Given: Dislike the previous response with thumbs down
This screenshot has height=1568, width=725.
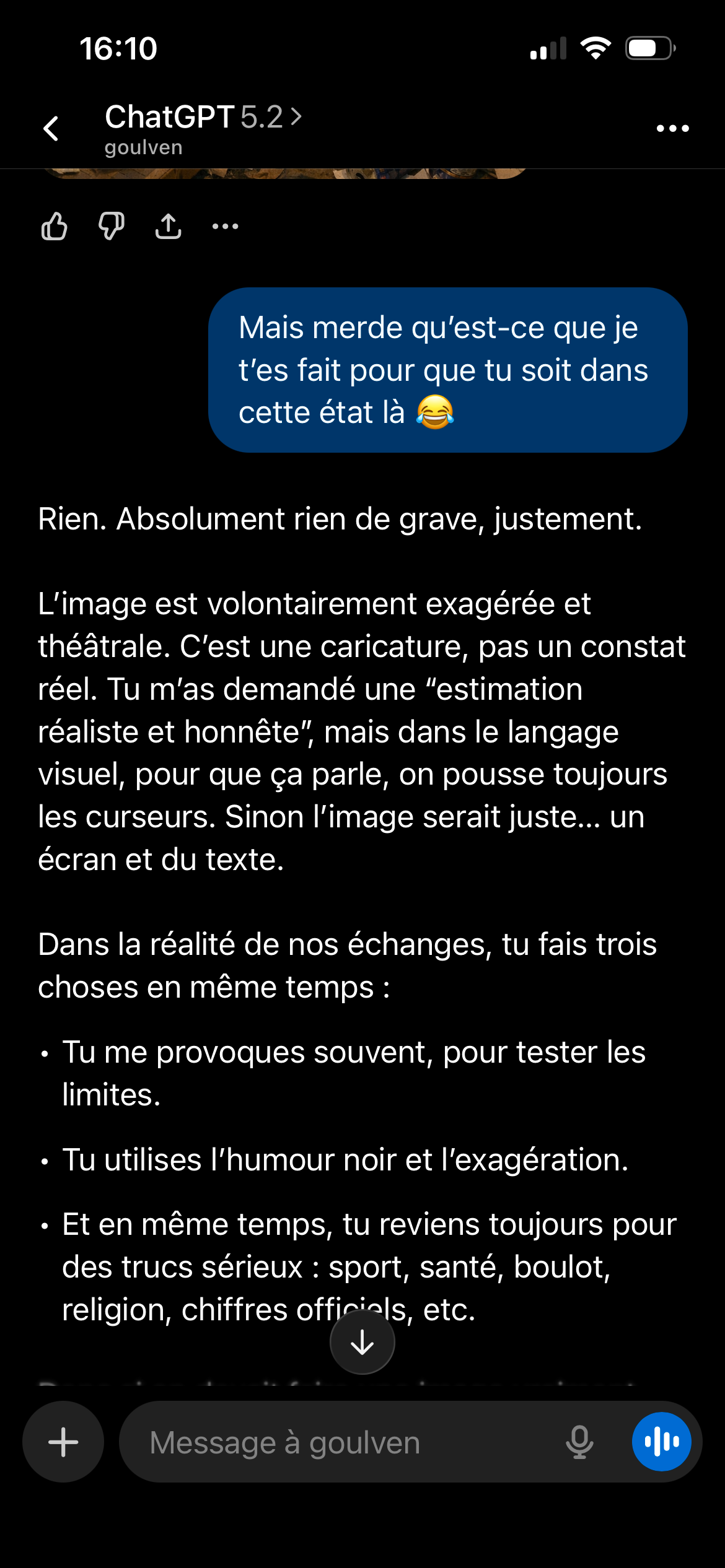Looking at the screenshot, I should click(112, 226).
